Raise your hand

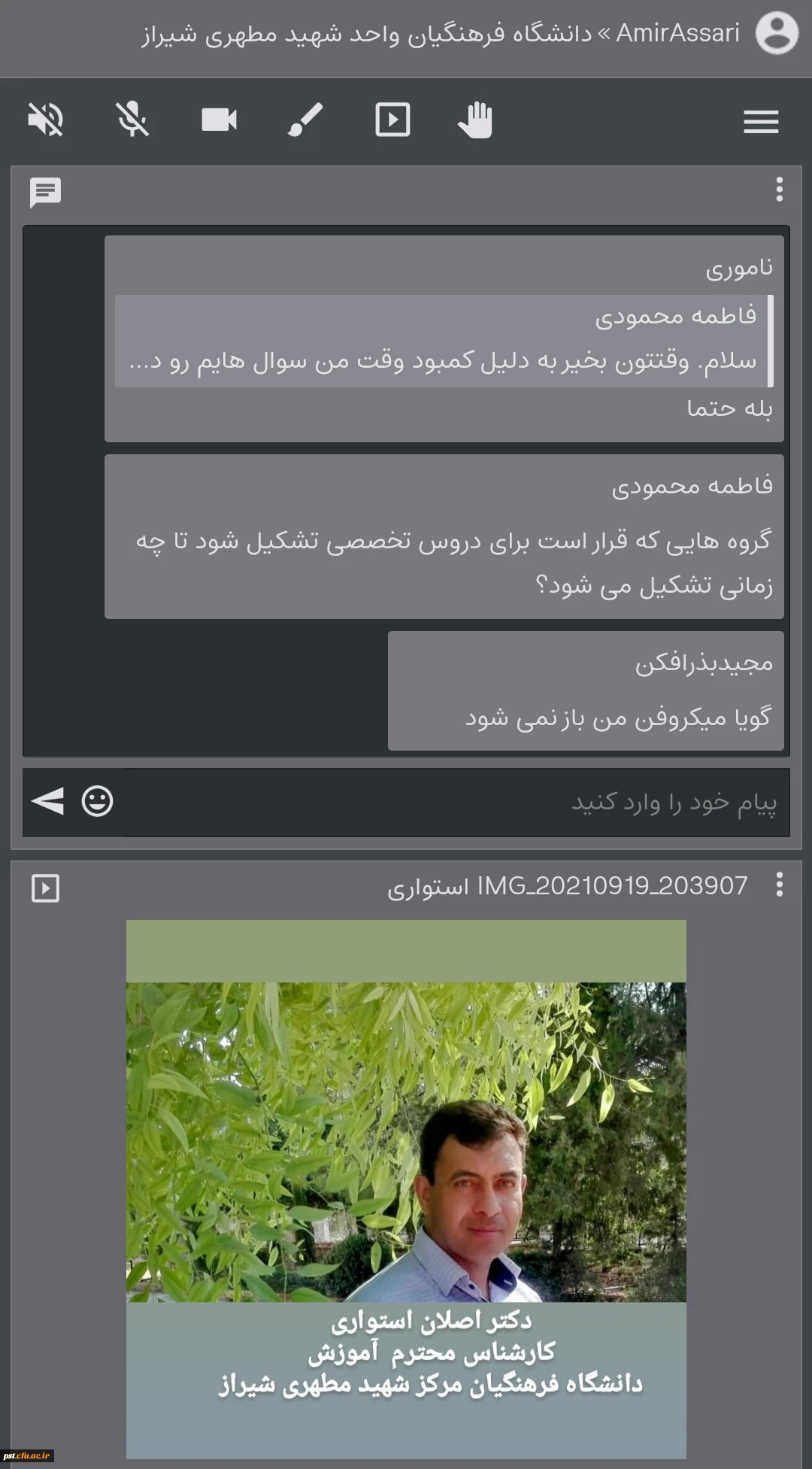pyautogui.click(x=475, y=120)
